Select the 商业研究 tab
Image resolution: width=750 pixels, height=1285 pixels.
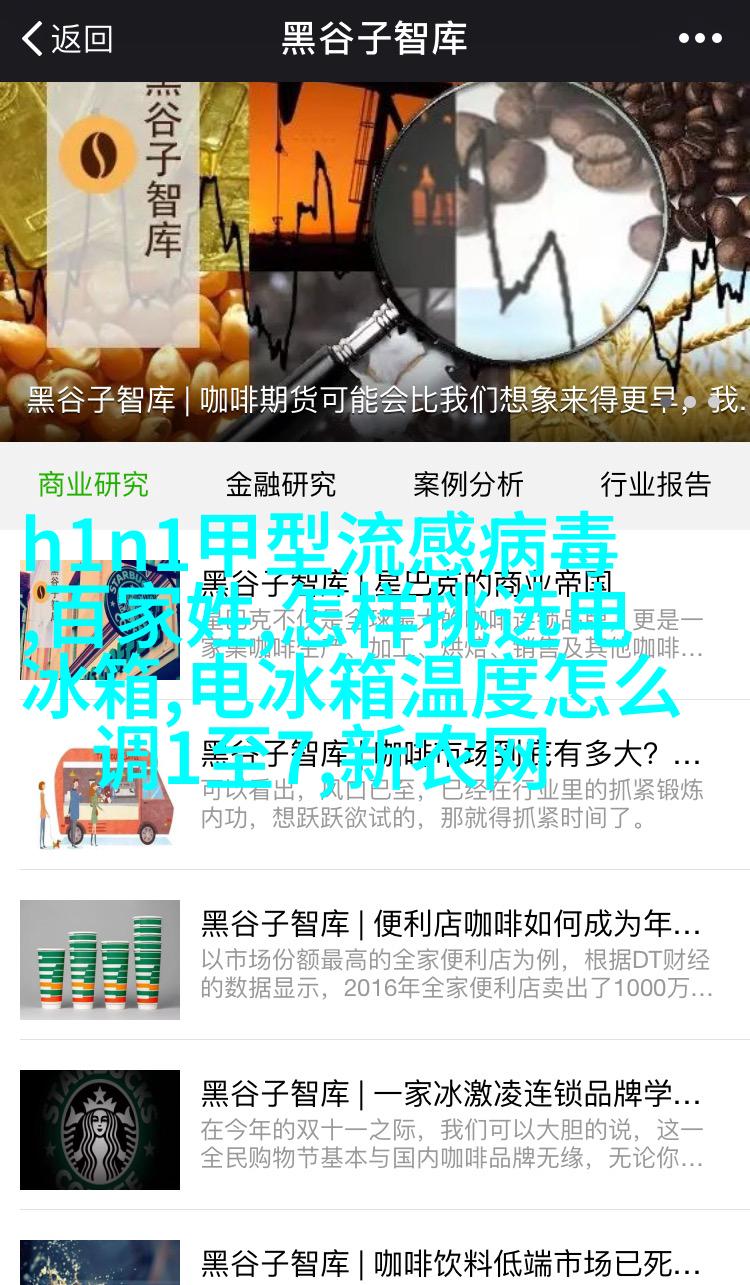pyautogui.click(x=94, y=485)
